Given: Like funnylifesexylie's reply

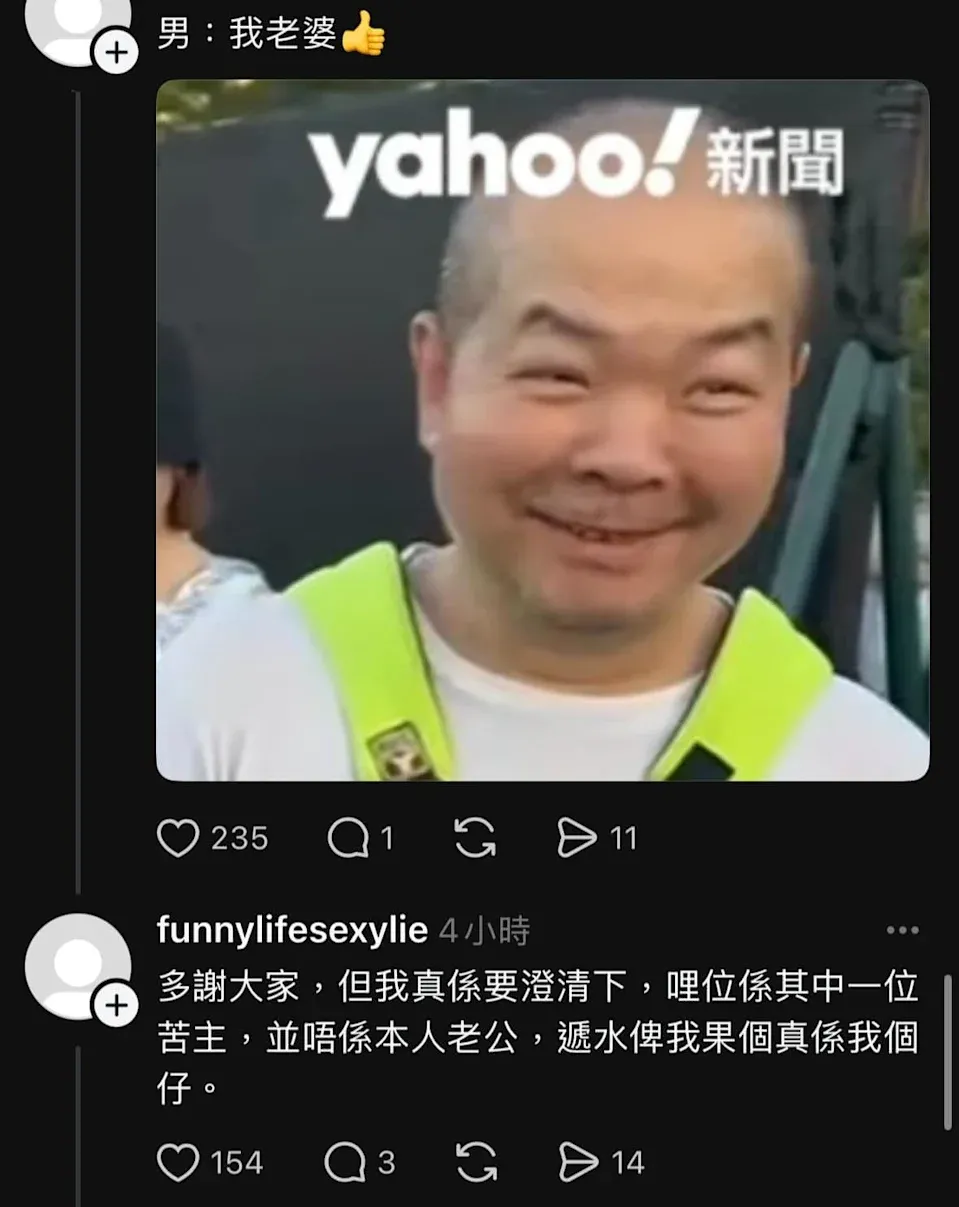Looking at the screenshot, I should tap(179, 1162).
